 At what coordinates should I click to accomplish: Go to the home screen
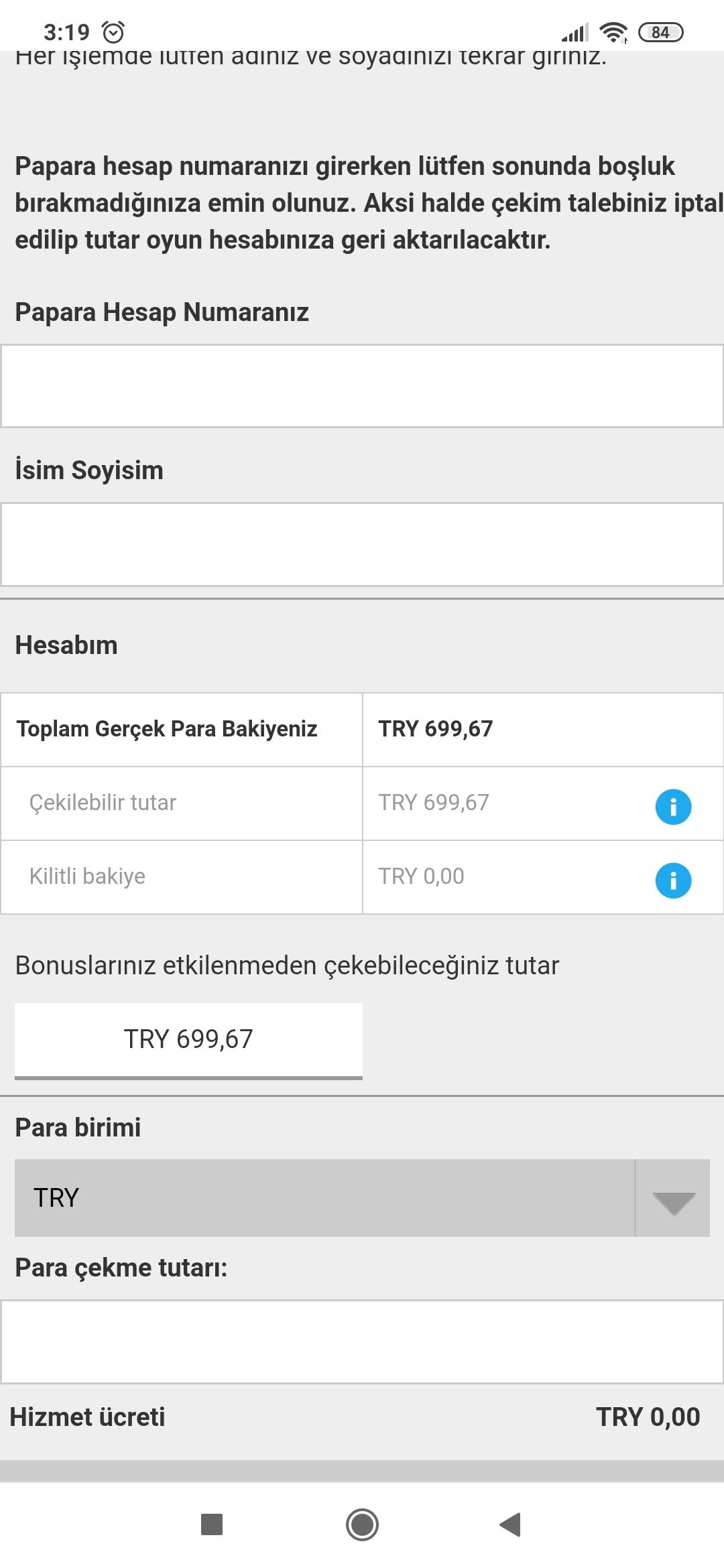(362, 1524)
